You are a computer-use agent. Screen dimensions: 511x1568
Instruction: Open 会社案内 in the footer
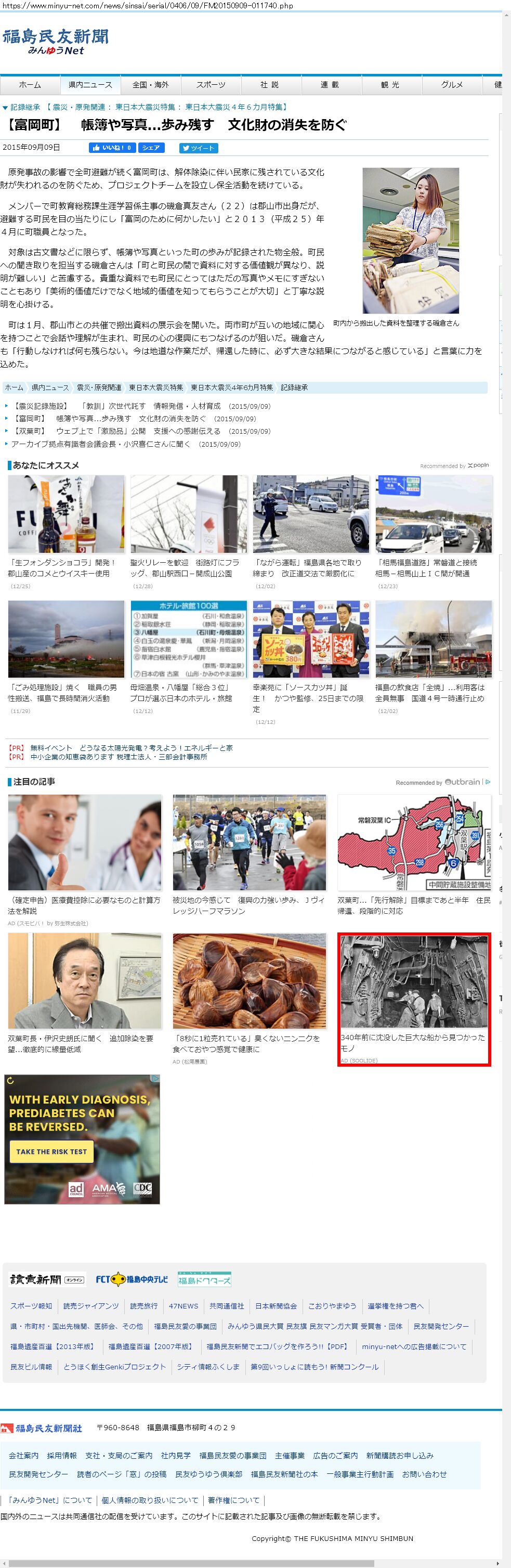[23, 1455]
